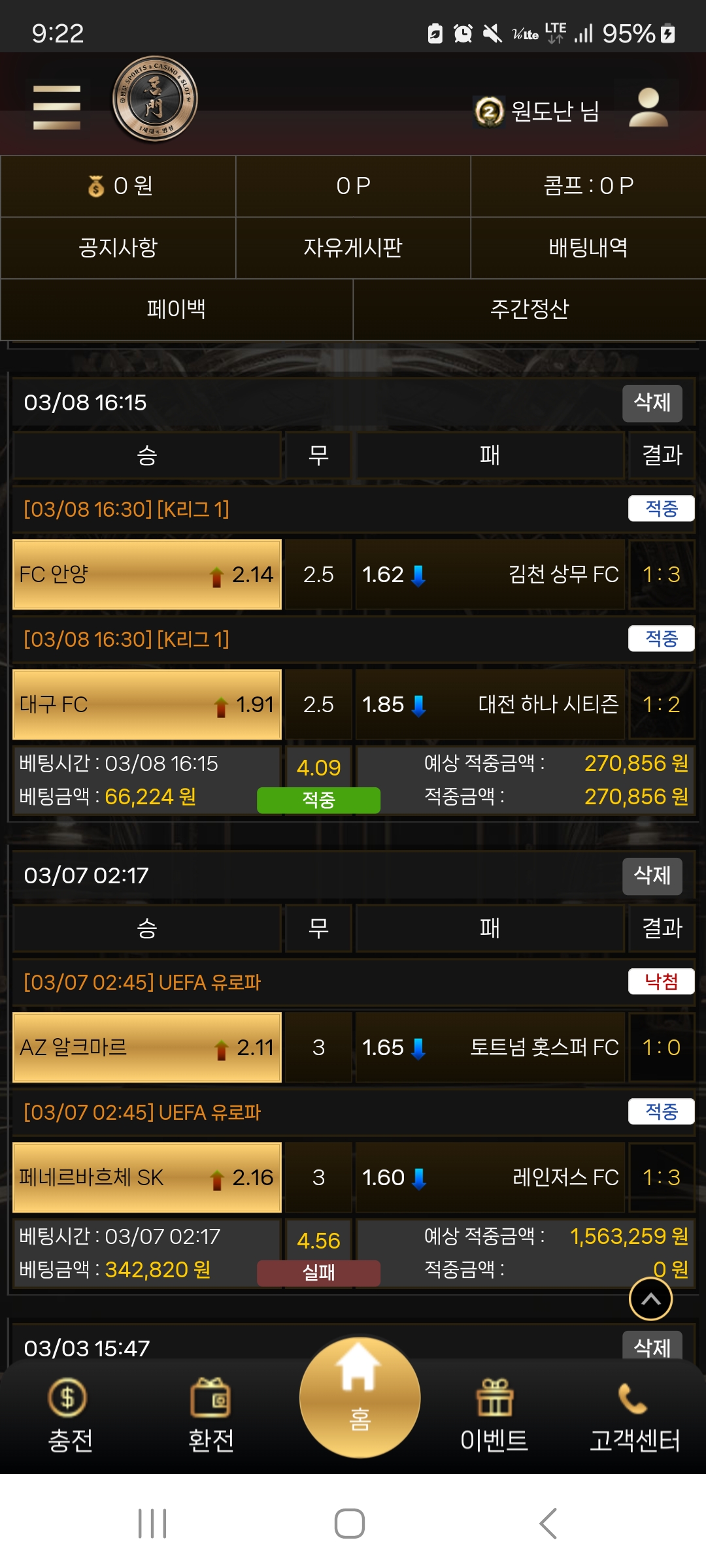
Task: Go to 홈 home
Action: tap(360, 1397)
